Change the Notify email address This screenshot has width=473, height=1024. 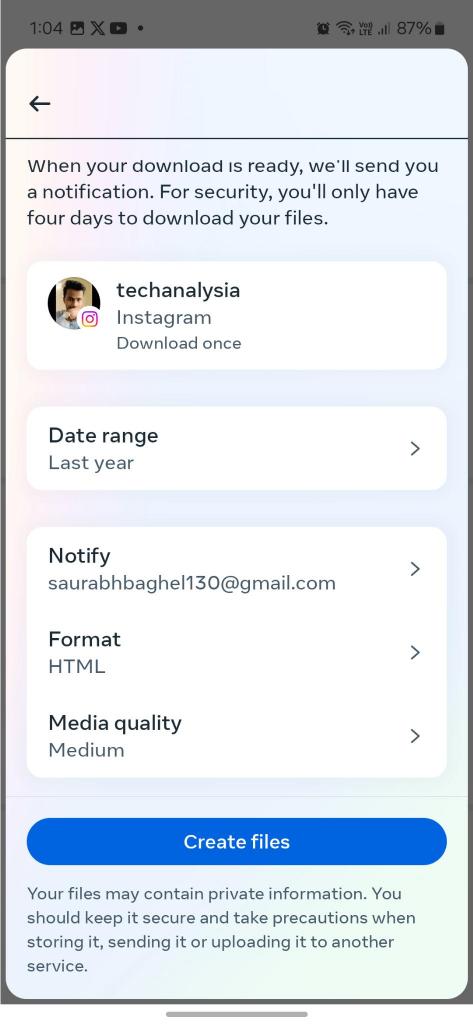(x=236, y=569)
